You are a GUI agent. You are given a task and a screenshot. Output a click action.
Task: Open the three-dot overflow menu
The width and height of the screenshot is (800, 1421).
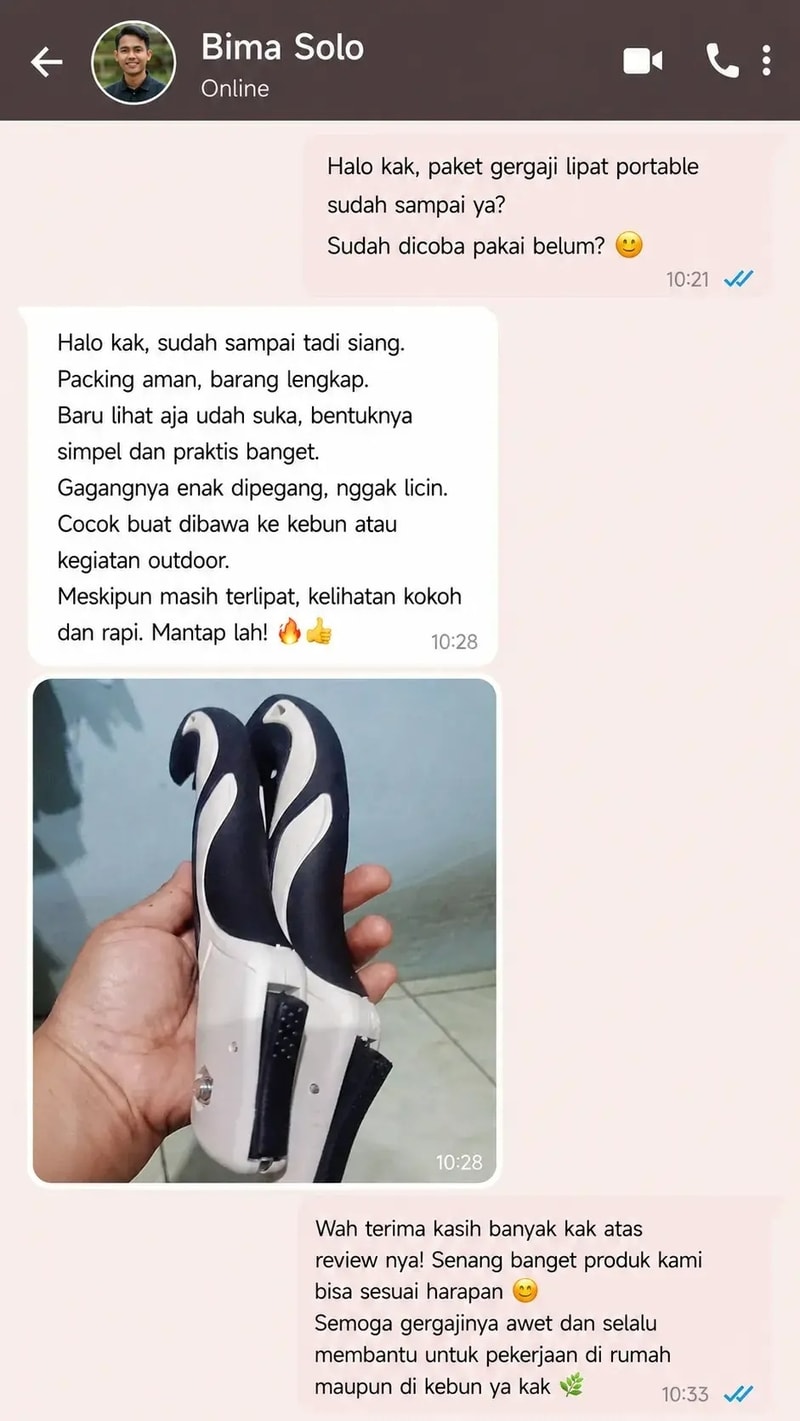click(766, 61)
